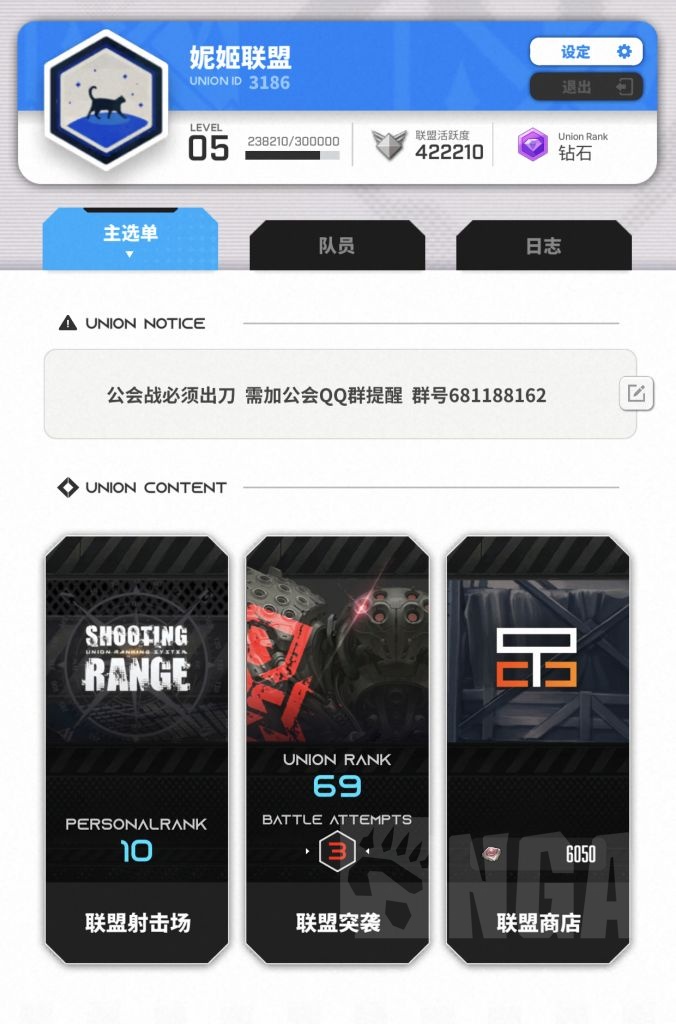Screen dimensions: 676x1024
Task: Switch to the 队员 members tab
Action: 337,246
